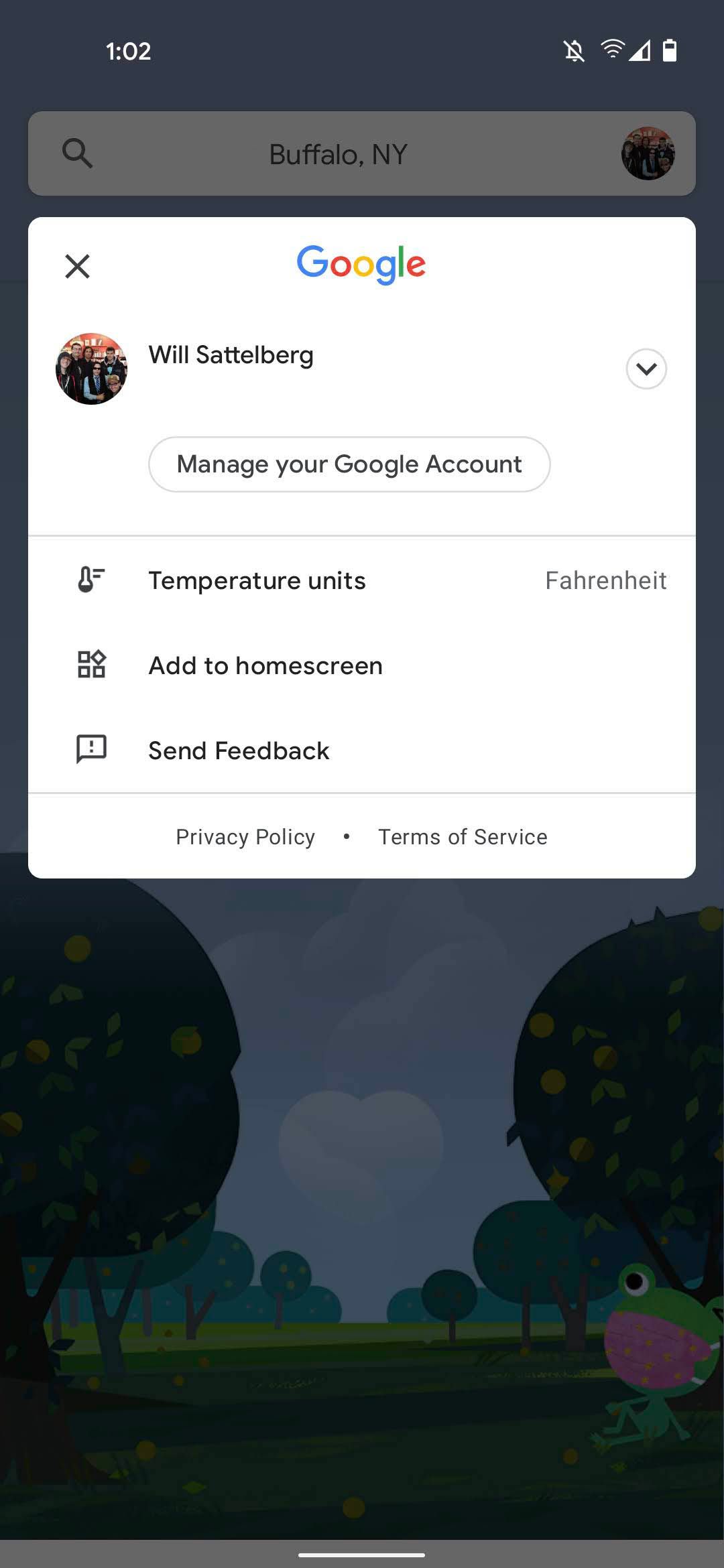The width and height of the screenshot is (724, 1568).
Task: Open the Privacy Policy link
Action: click(245, 836)
